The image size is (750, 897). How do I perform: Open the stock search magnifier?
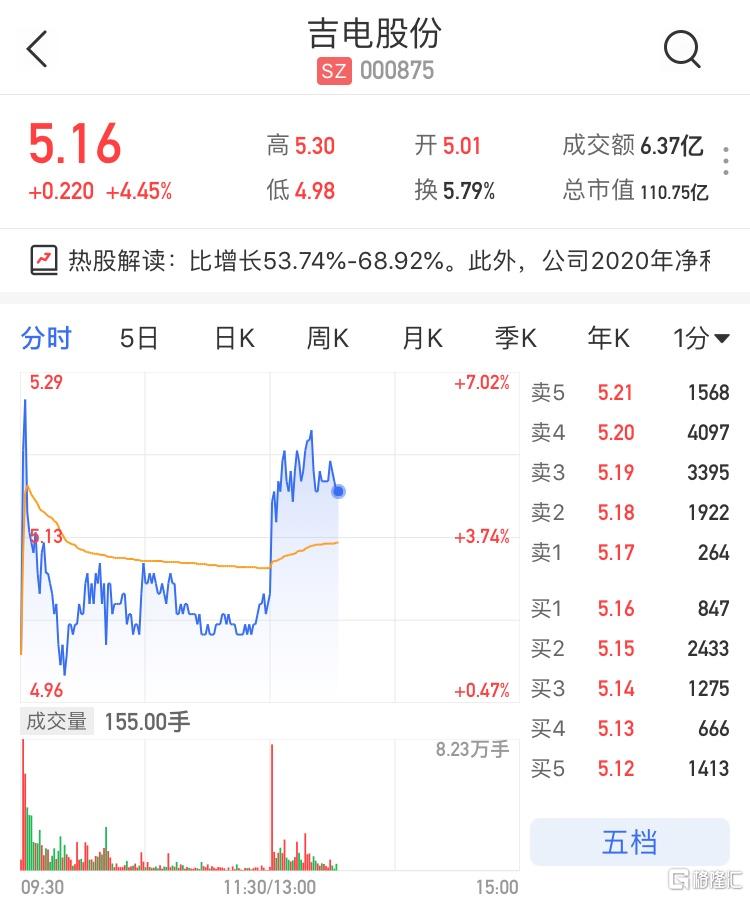click(x=682, y=48)
